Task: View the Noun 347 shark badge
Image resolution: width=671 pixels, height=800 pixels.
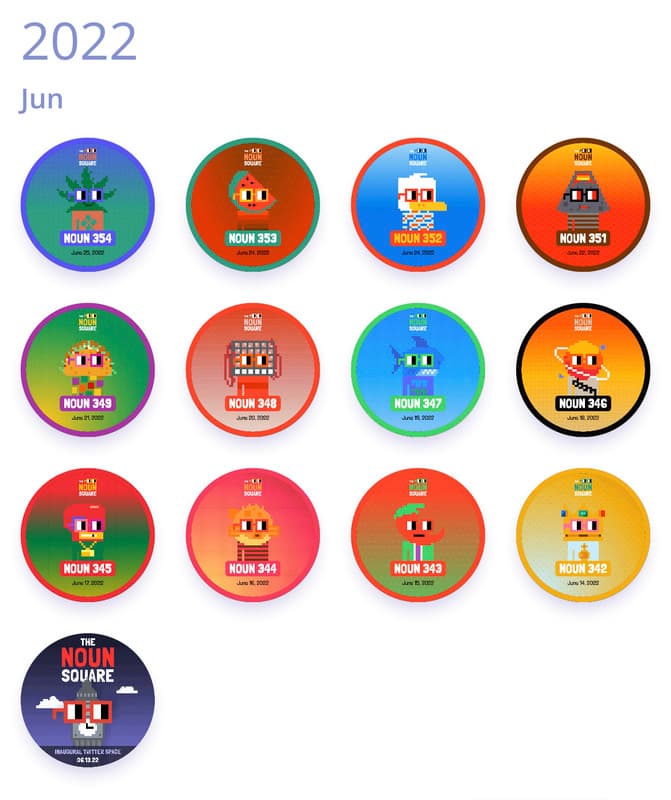Action: coord(418,369)
